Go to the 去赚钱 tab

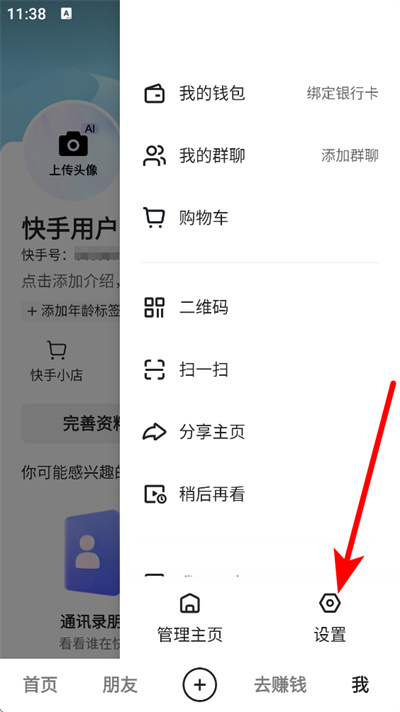tap(280, 685)
